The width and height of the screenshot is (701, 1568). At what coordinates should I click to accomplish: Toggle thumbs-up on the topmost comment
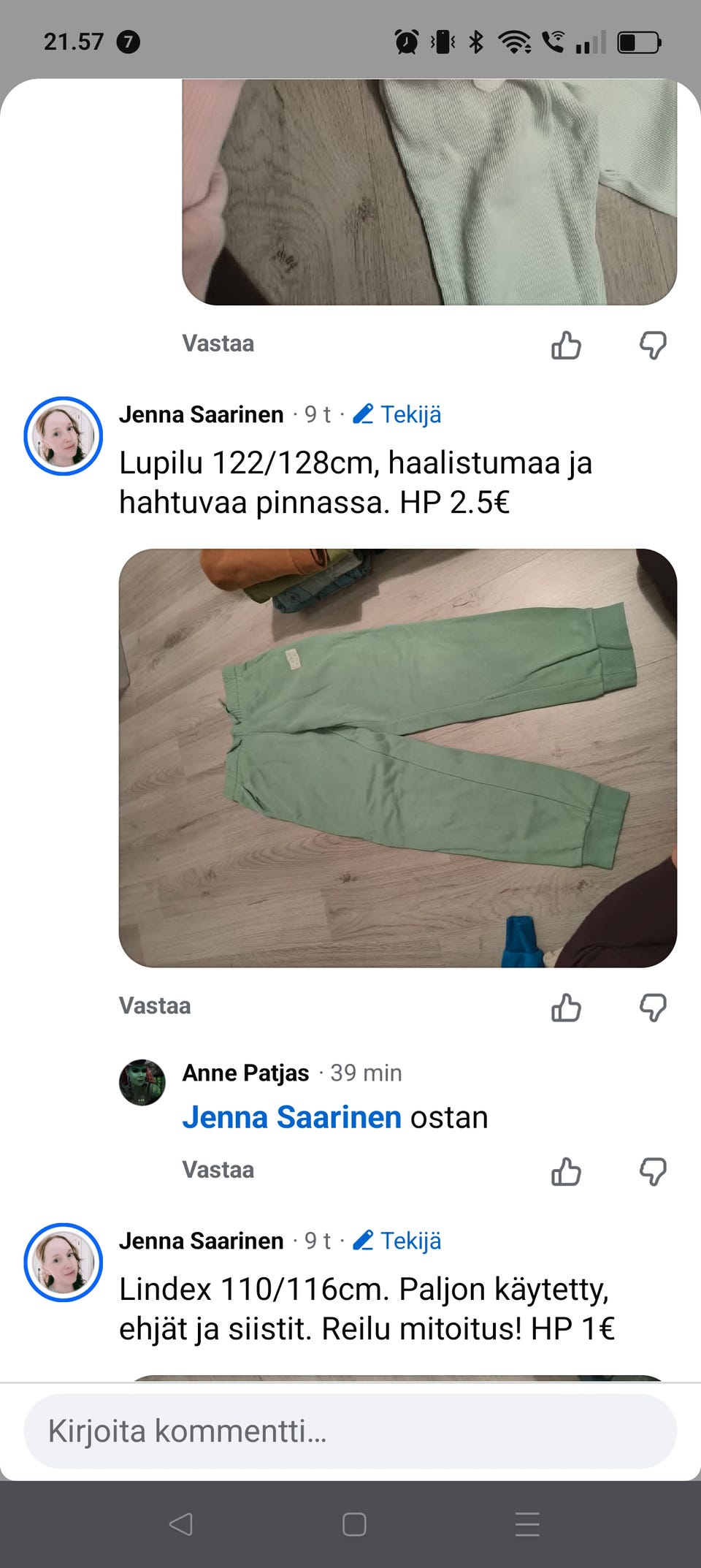[x=566, y=346]
